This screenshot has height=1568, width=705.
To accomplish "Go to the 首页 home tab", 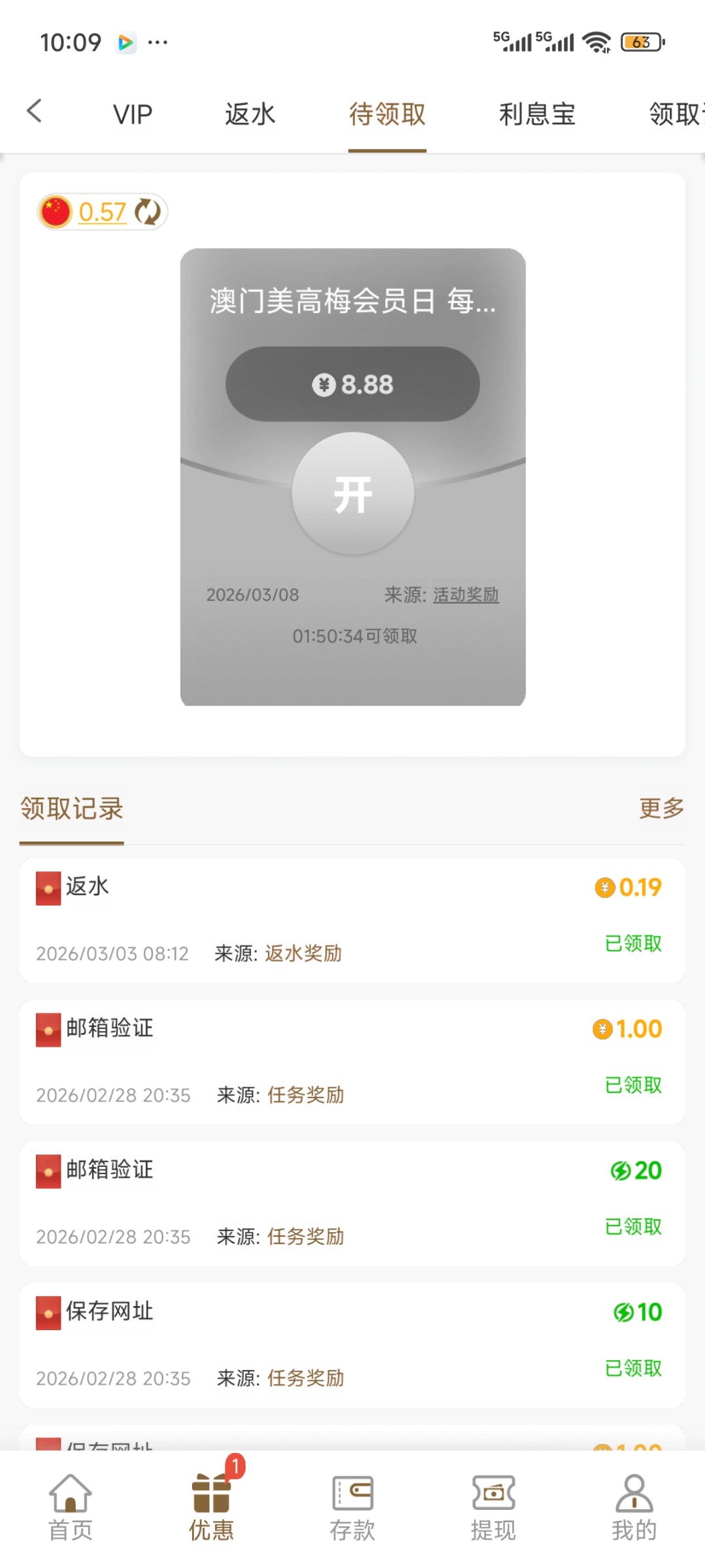I will (x=71, y=1507).
